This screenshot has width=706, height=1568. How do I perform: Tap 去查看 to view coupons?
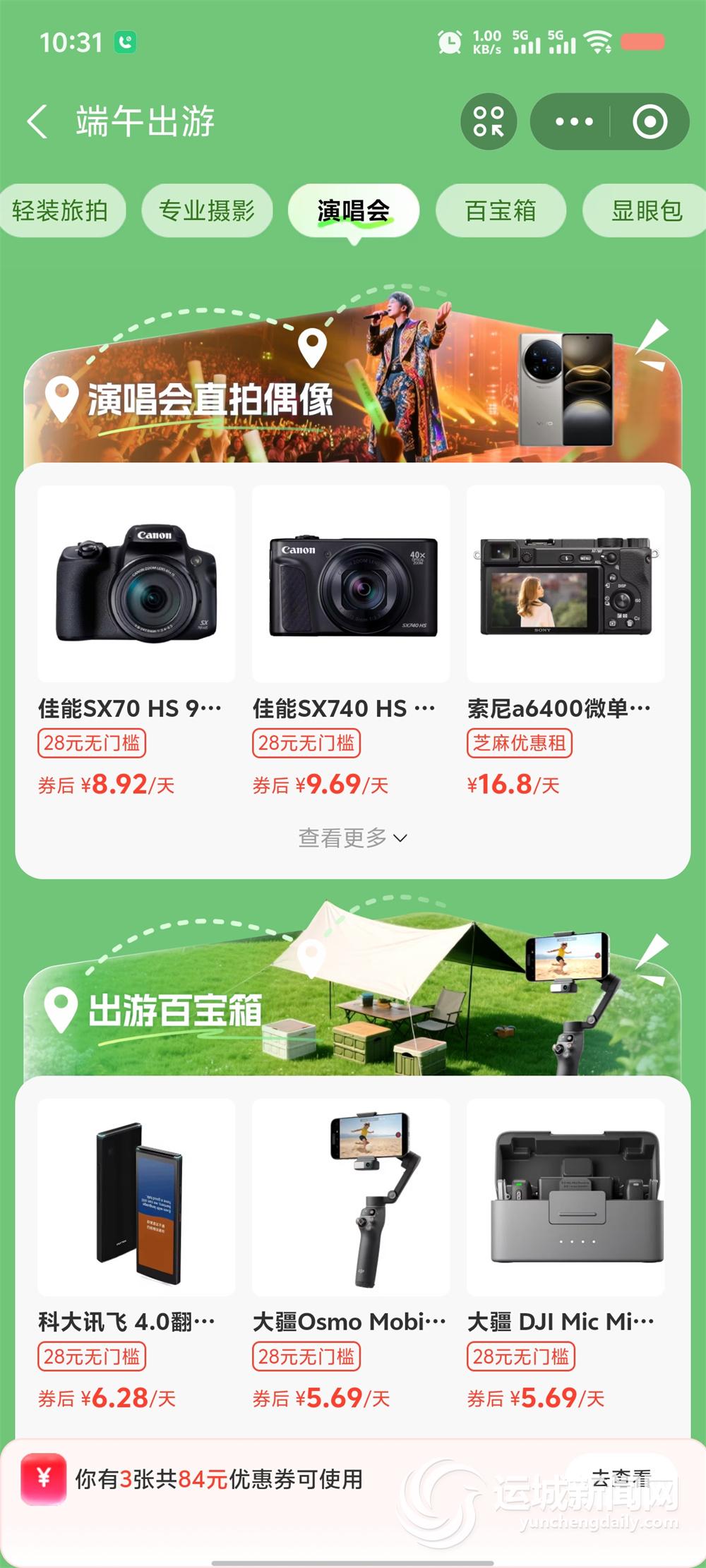pos(620,1477)
